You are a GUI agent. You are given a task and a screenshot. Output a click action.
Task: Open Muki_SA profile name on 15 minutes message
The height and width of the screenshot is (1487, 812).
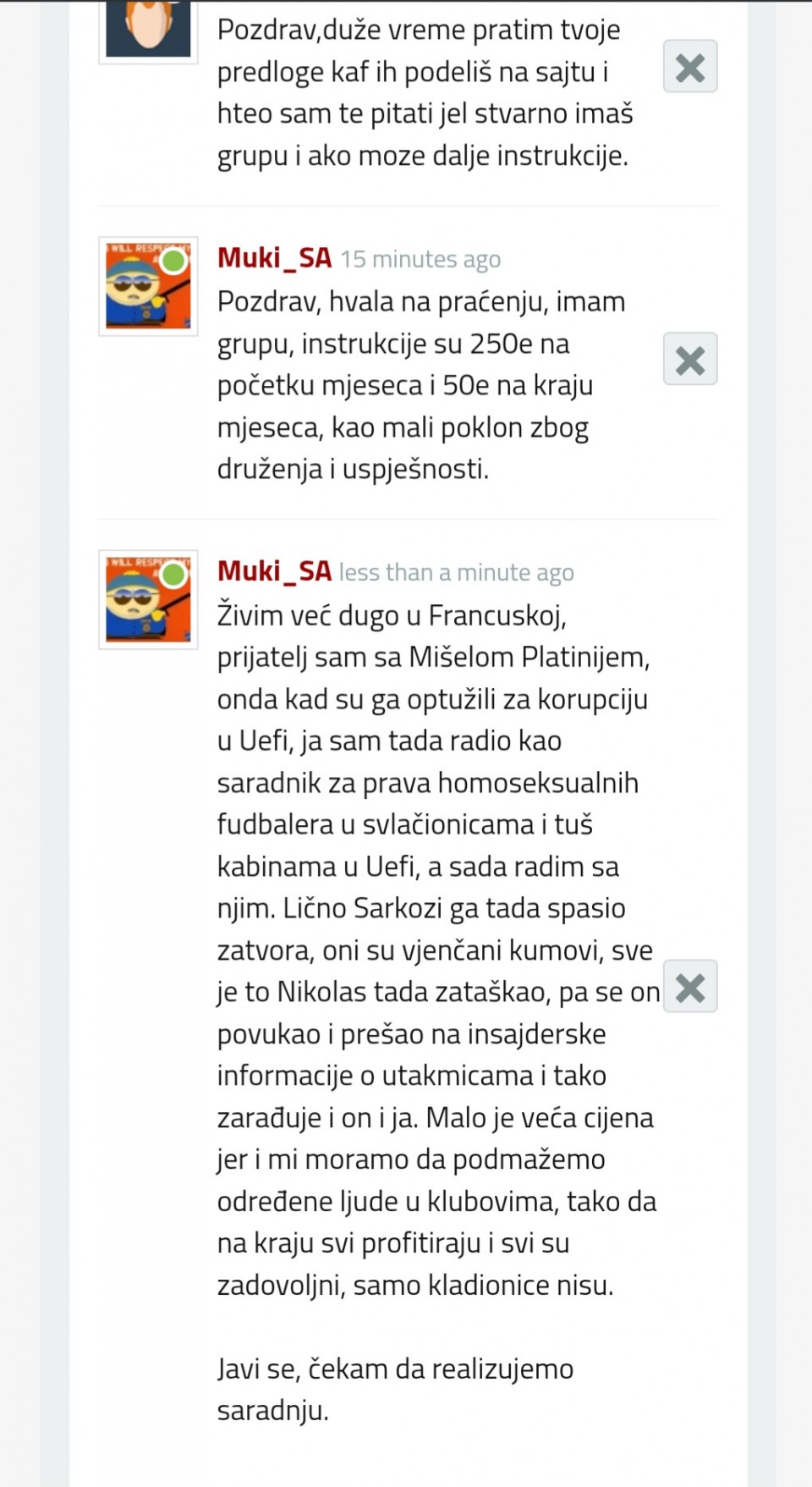click(274, 257)
